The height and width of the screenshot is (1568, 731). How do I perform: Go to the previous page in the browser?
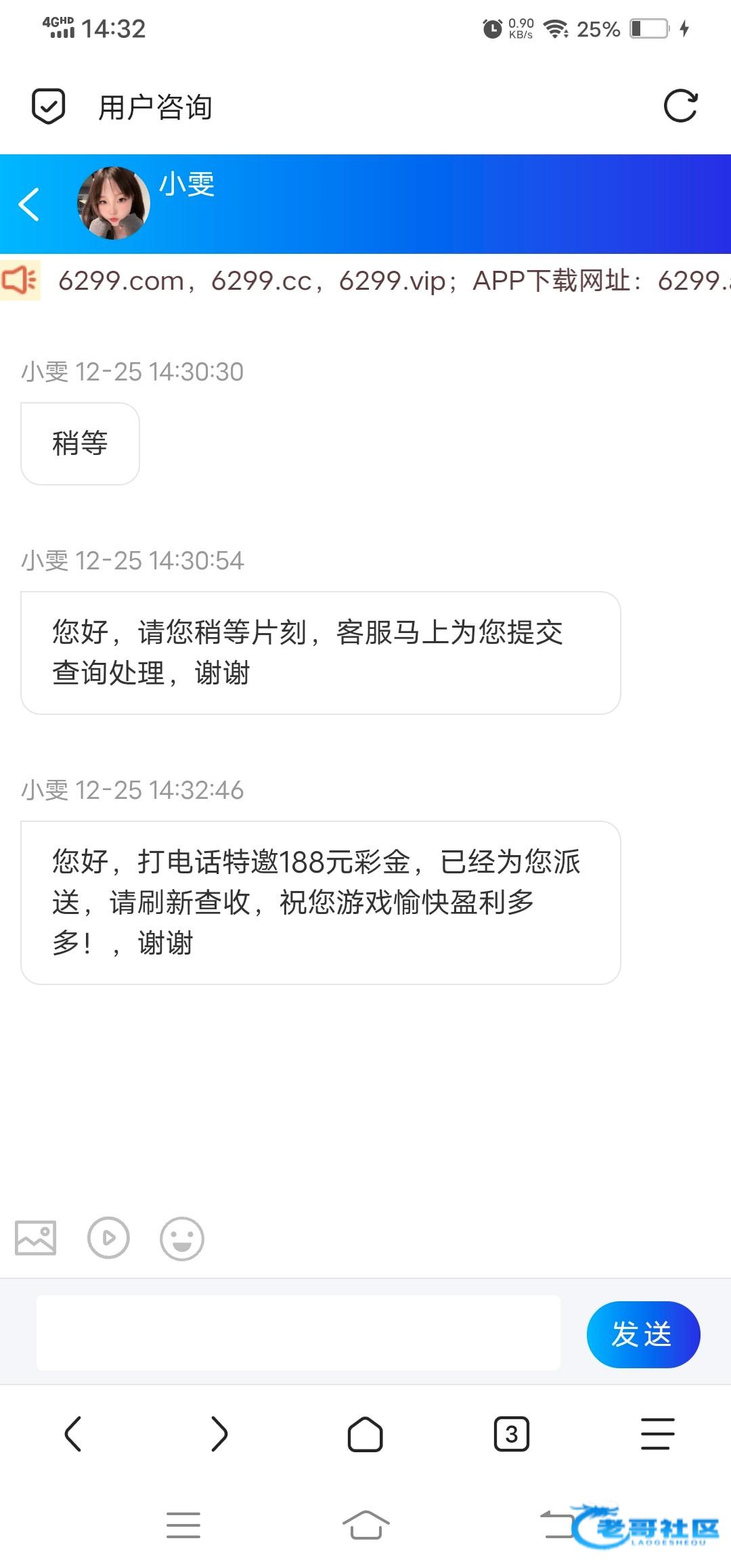point(73,1434)
